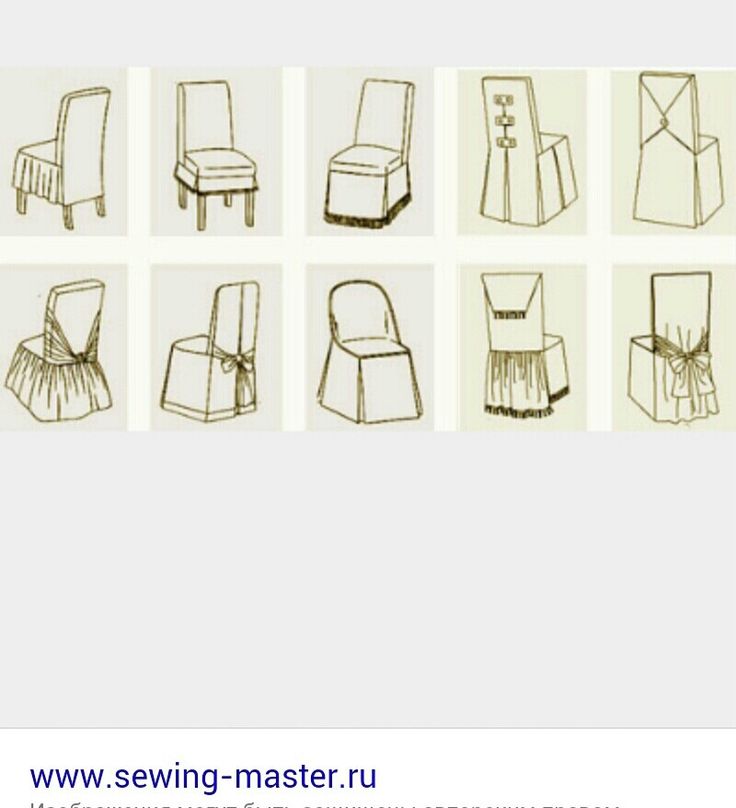
Task: Tap the chair covers image preview
Action: 367,250
